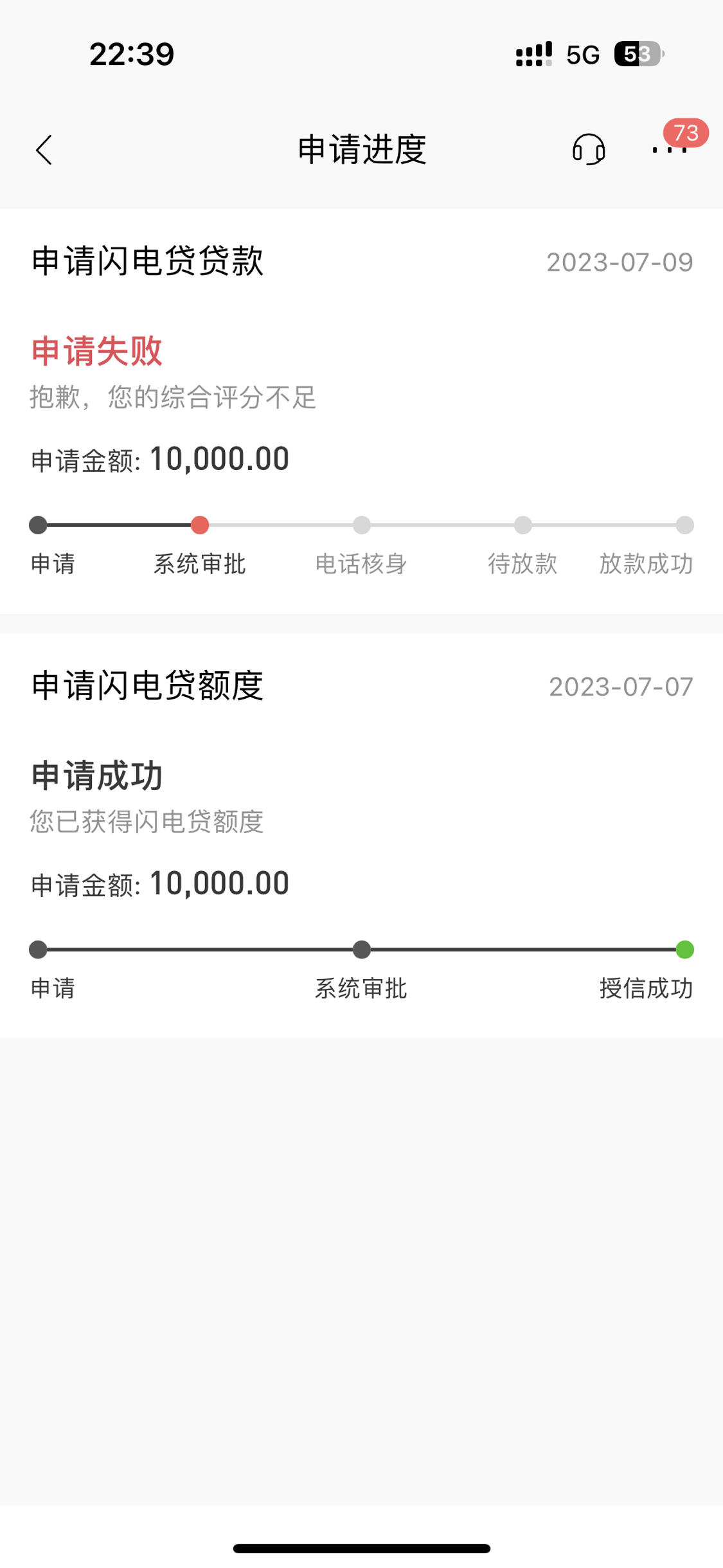
Task: Open the three-dot more menu
Action: tap(670, 150)
